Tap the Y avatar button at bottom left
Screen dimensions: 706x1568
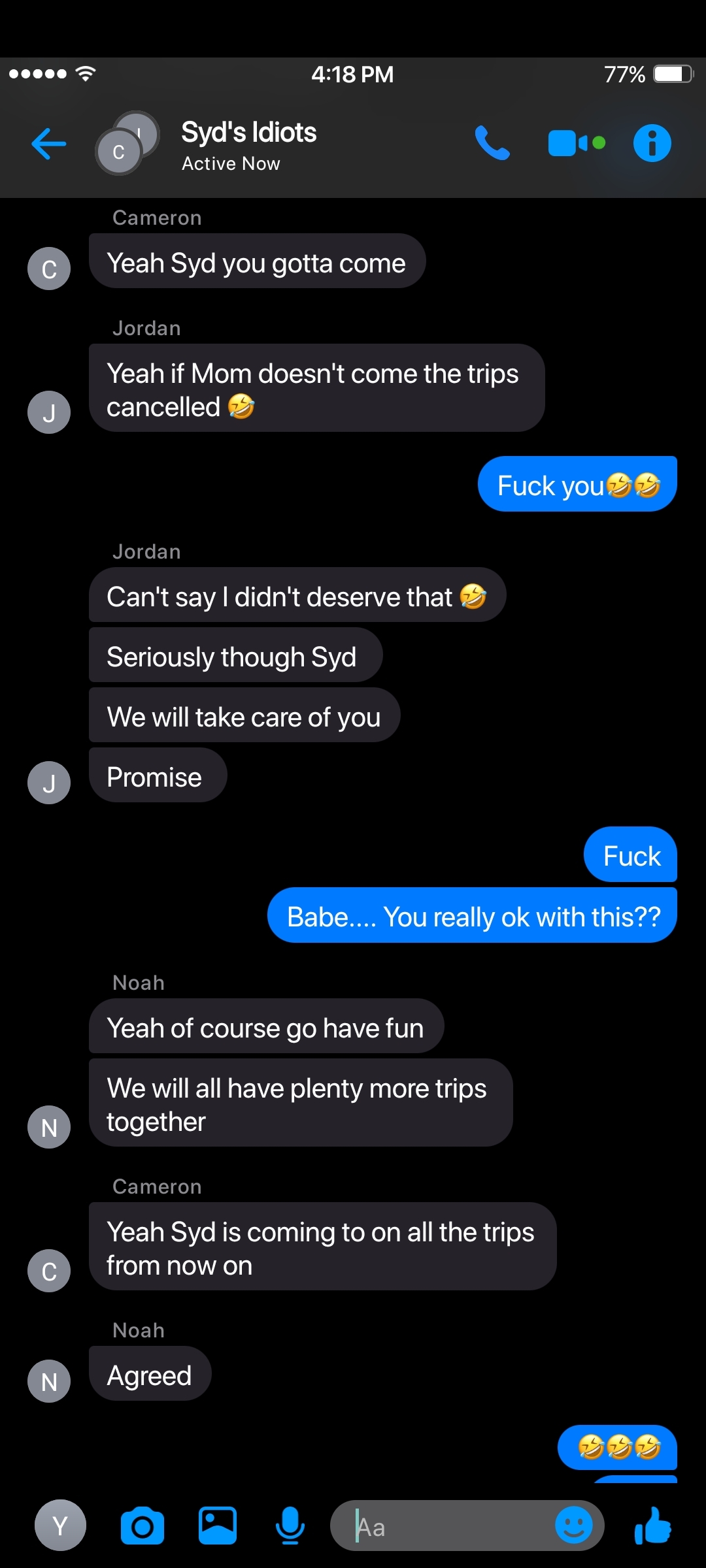(60, 1526)
